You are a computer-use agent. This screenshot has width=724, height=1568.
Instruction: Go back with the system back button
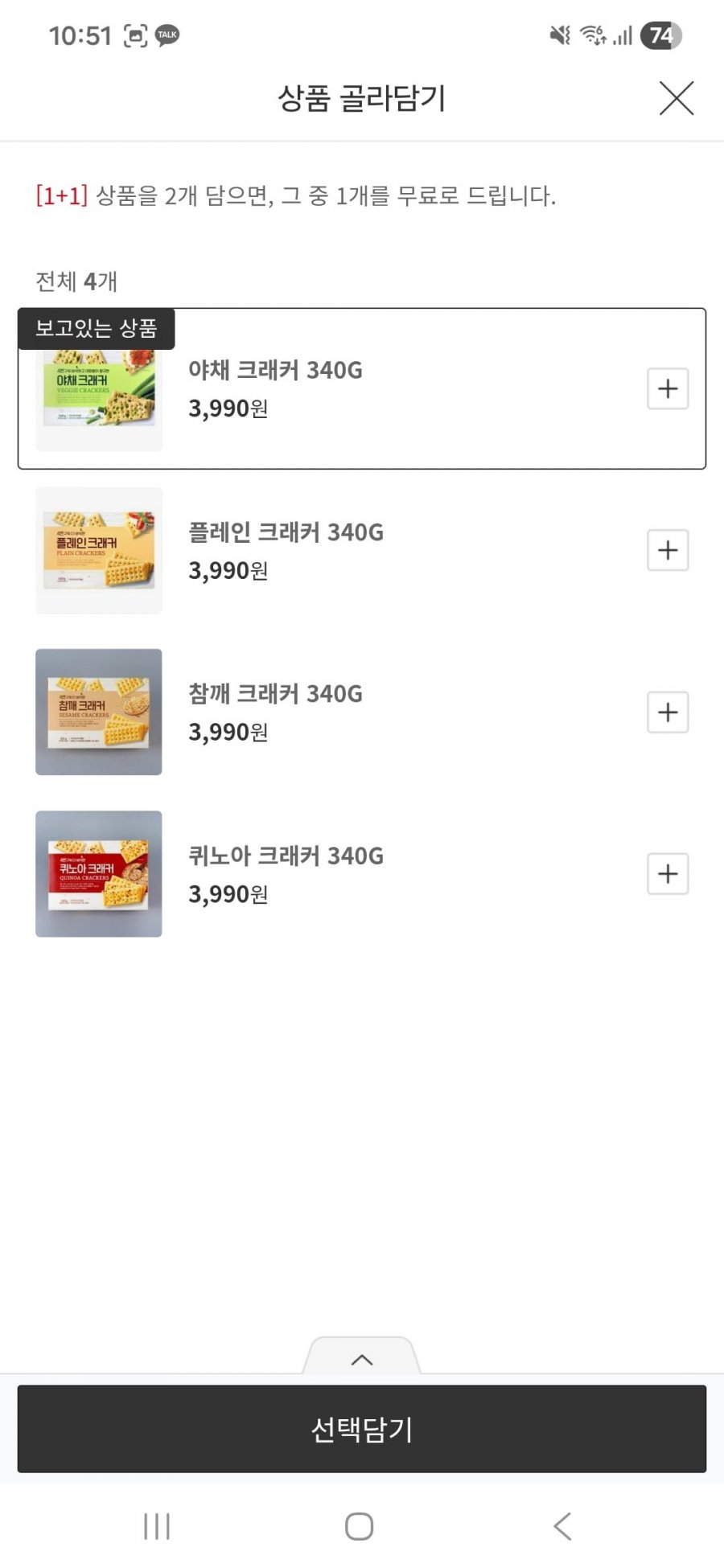click(x=562, y=1525)
